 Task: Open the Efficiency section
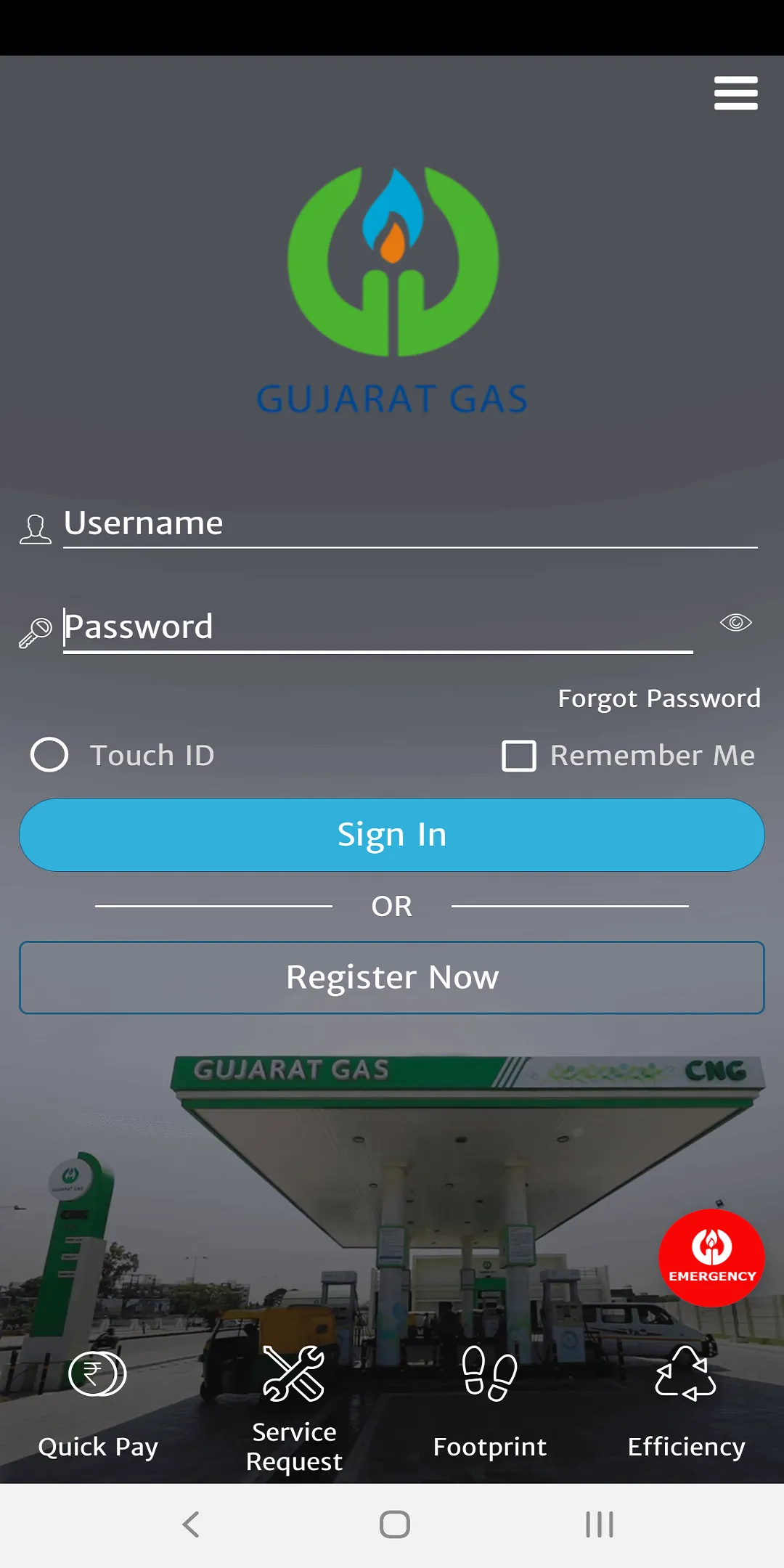tap(686, 1401)
